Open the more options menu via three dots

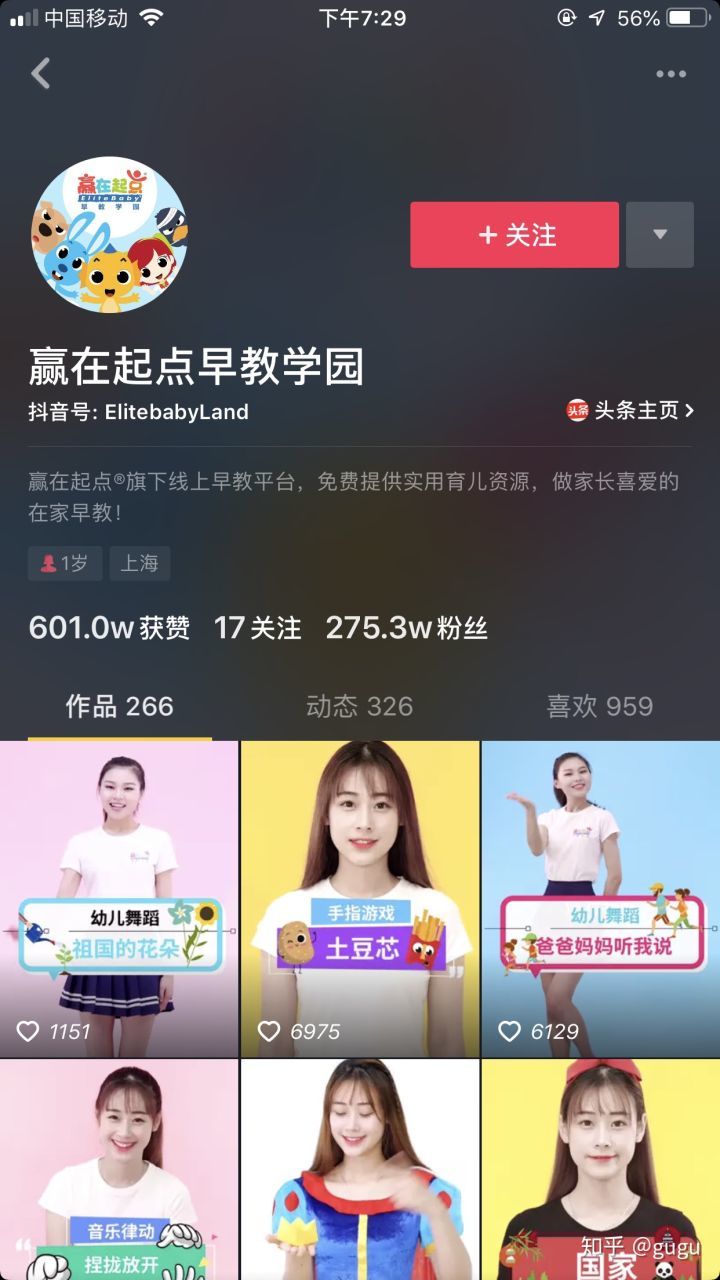coord(672,74)
